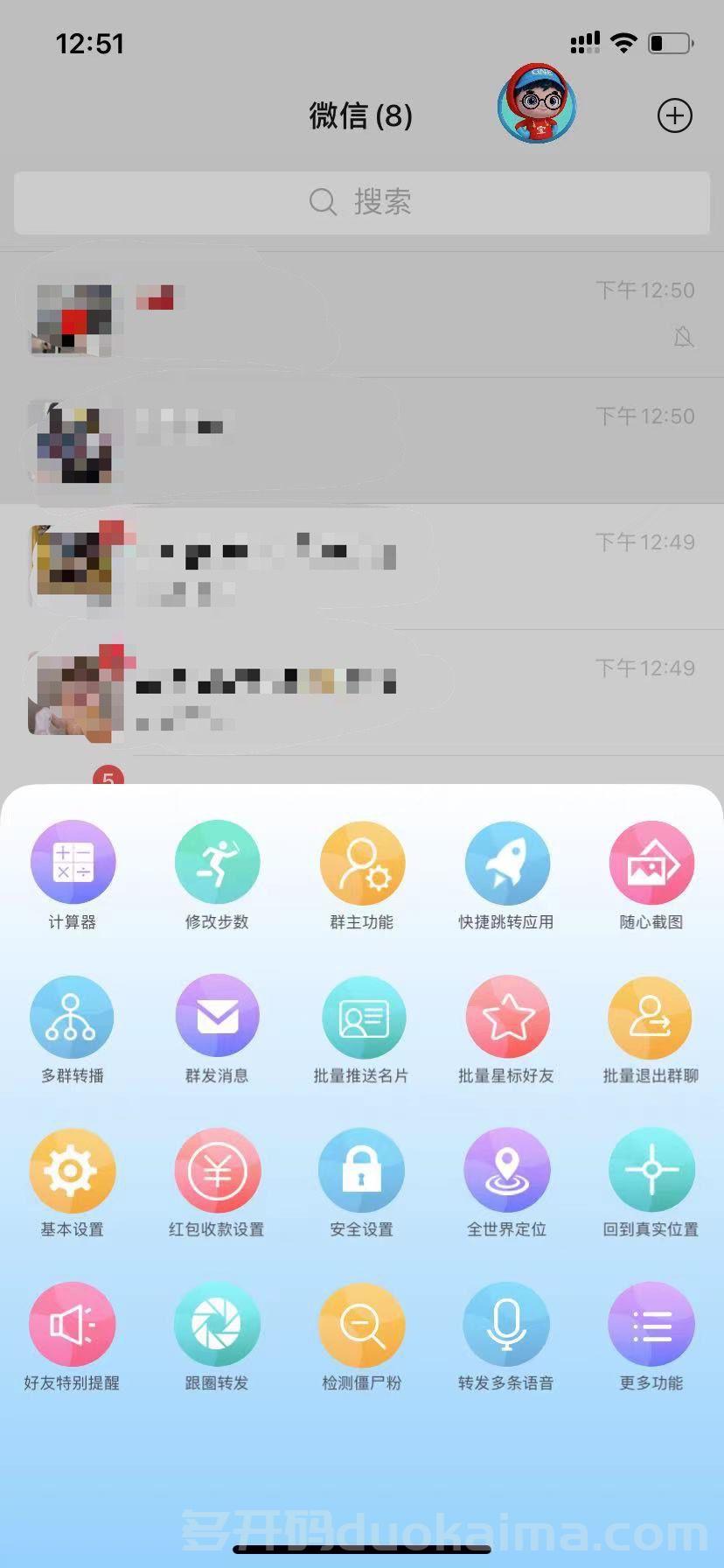Start 多群转播 multi-group broadcasting
The width and height of the screenshot is (724, 1568).
click(73, 1015)
